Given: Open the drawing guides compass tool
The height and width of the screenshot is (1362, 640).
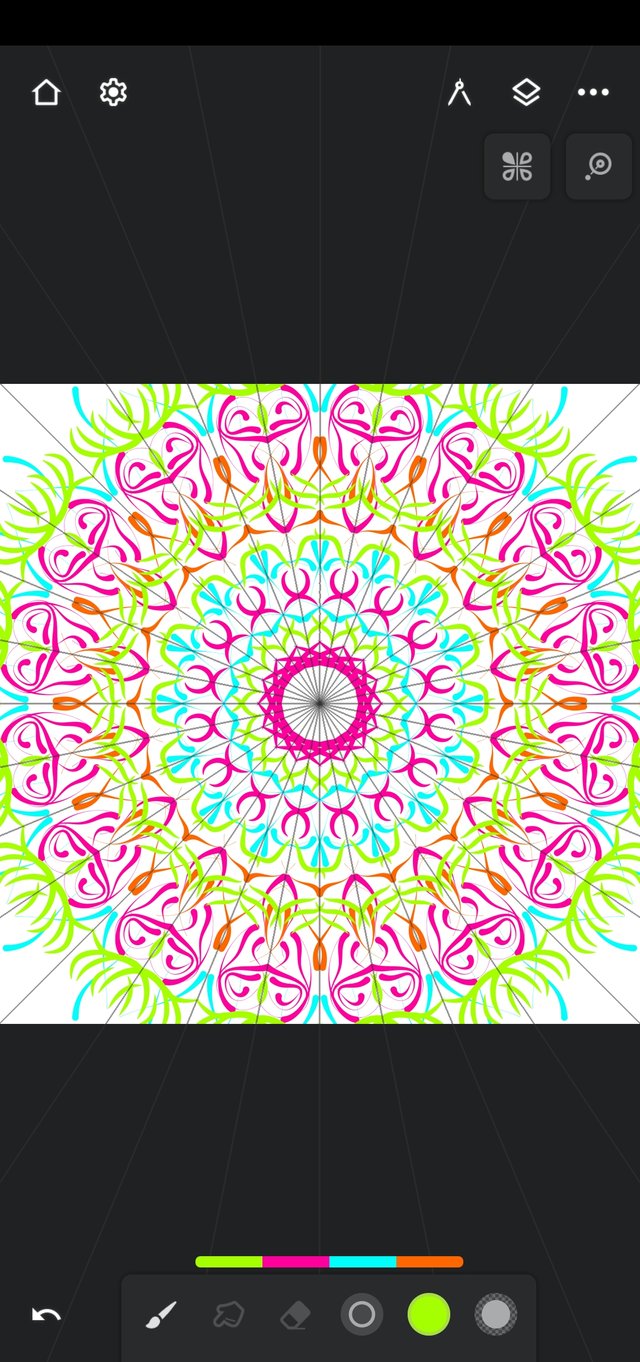Looking at the screenshot, I should (459, 93).
